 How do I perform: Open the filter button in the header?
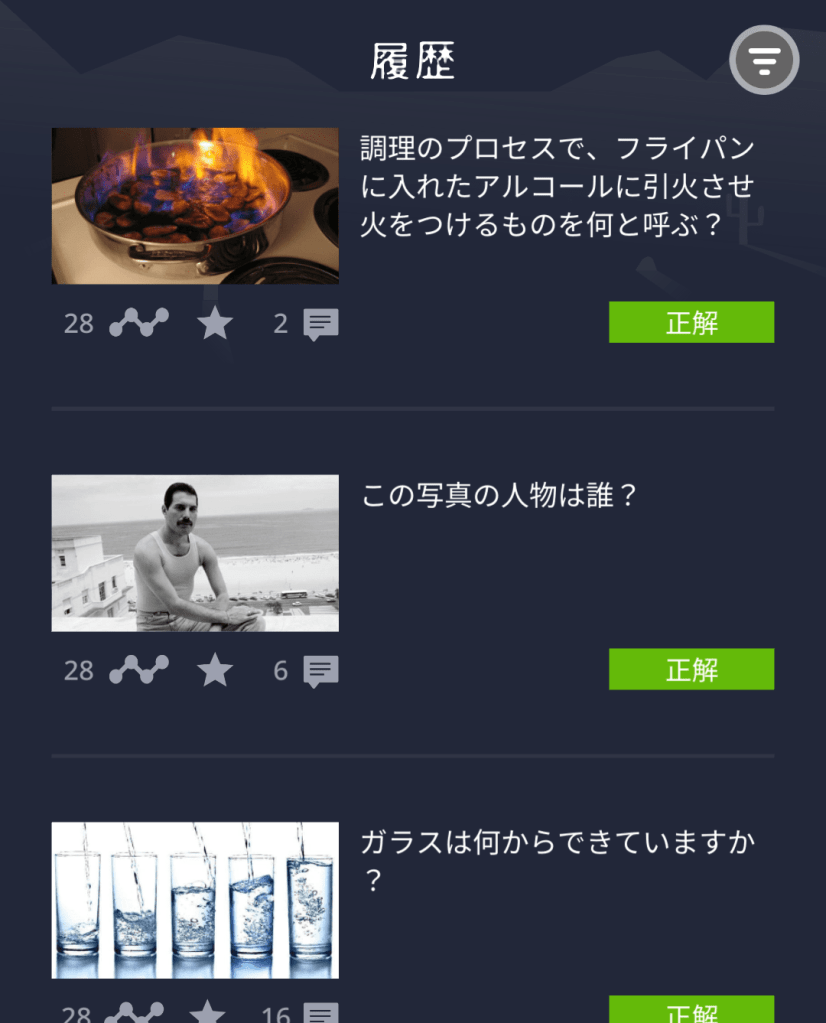pyautogui.click(x=764, y=60)
